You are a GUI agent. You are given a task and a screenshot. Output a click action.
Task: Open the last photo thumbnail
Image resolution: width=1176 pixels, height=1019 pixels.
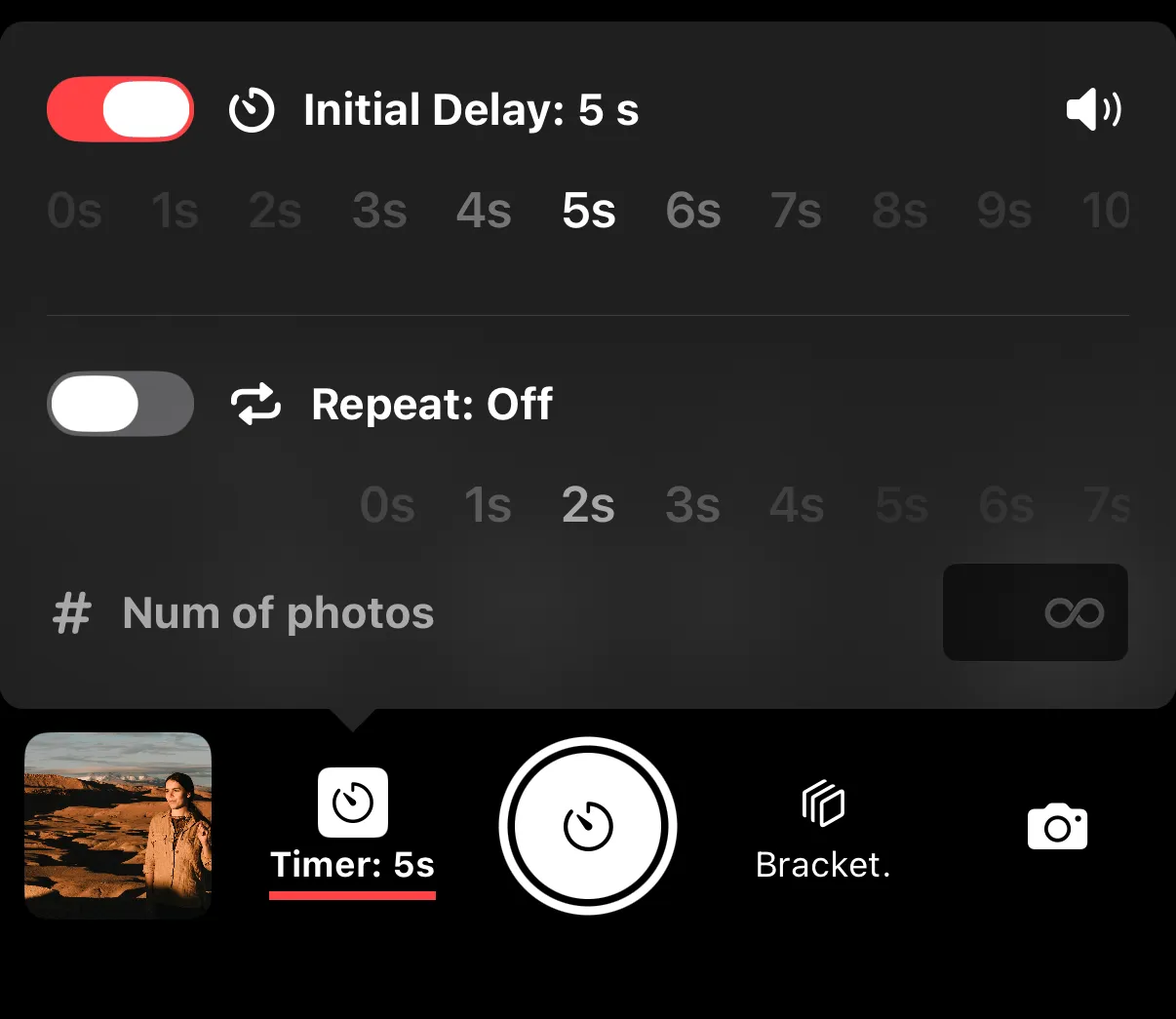(118, 825)
